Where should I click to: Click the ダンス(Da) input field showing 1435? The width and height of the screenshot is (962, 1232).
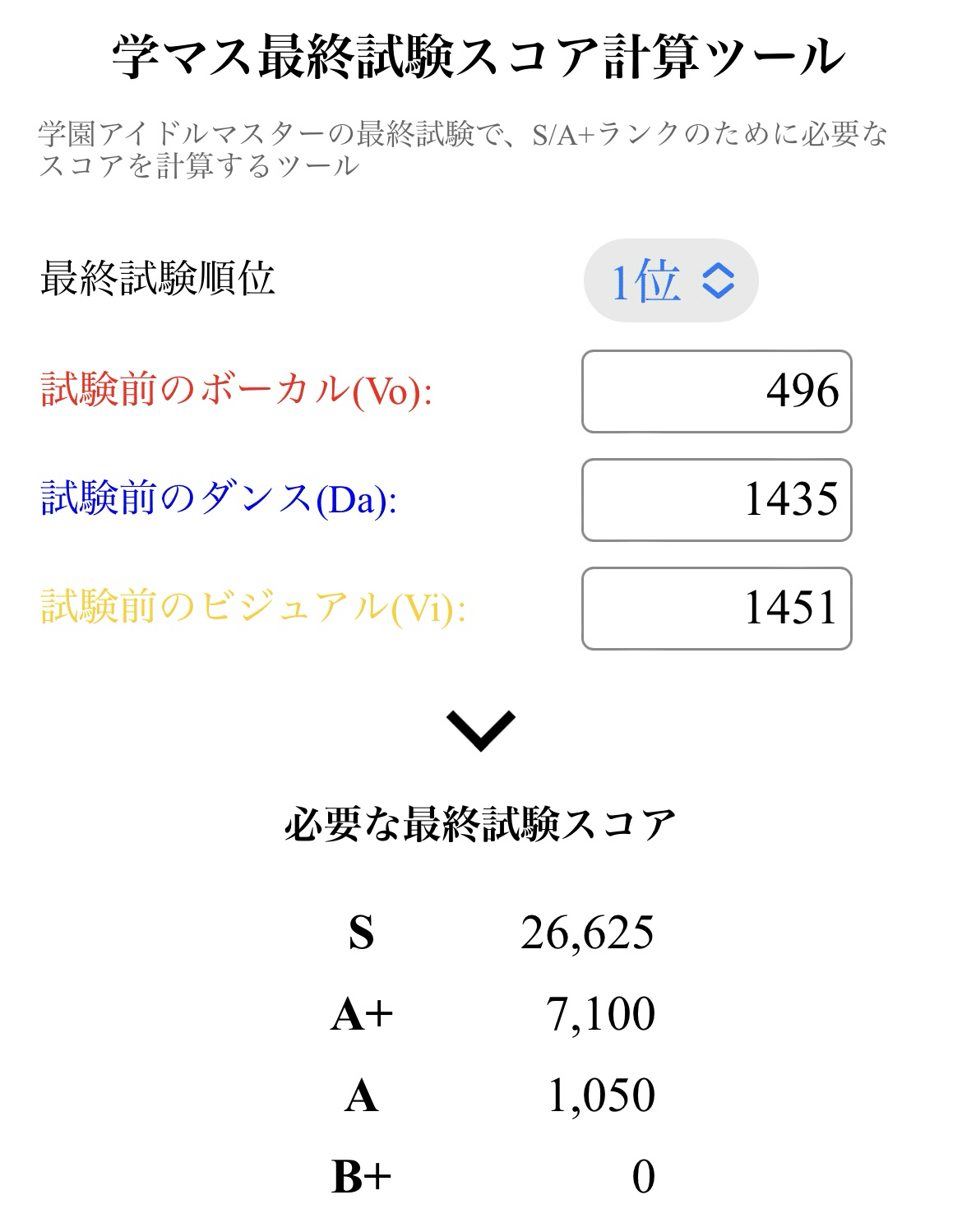point(714,501)
